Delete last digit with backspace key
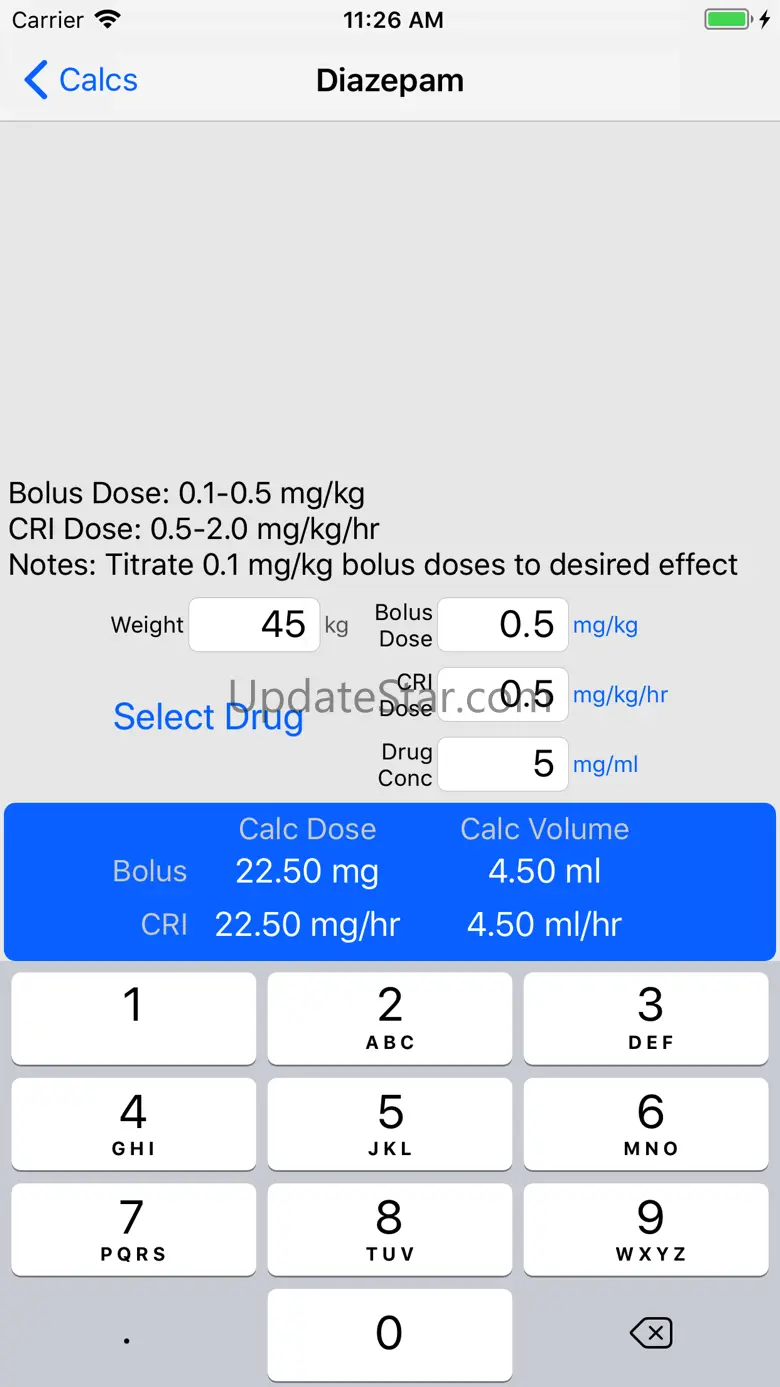The image size is (780, 1387). tap(650, 1333)
